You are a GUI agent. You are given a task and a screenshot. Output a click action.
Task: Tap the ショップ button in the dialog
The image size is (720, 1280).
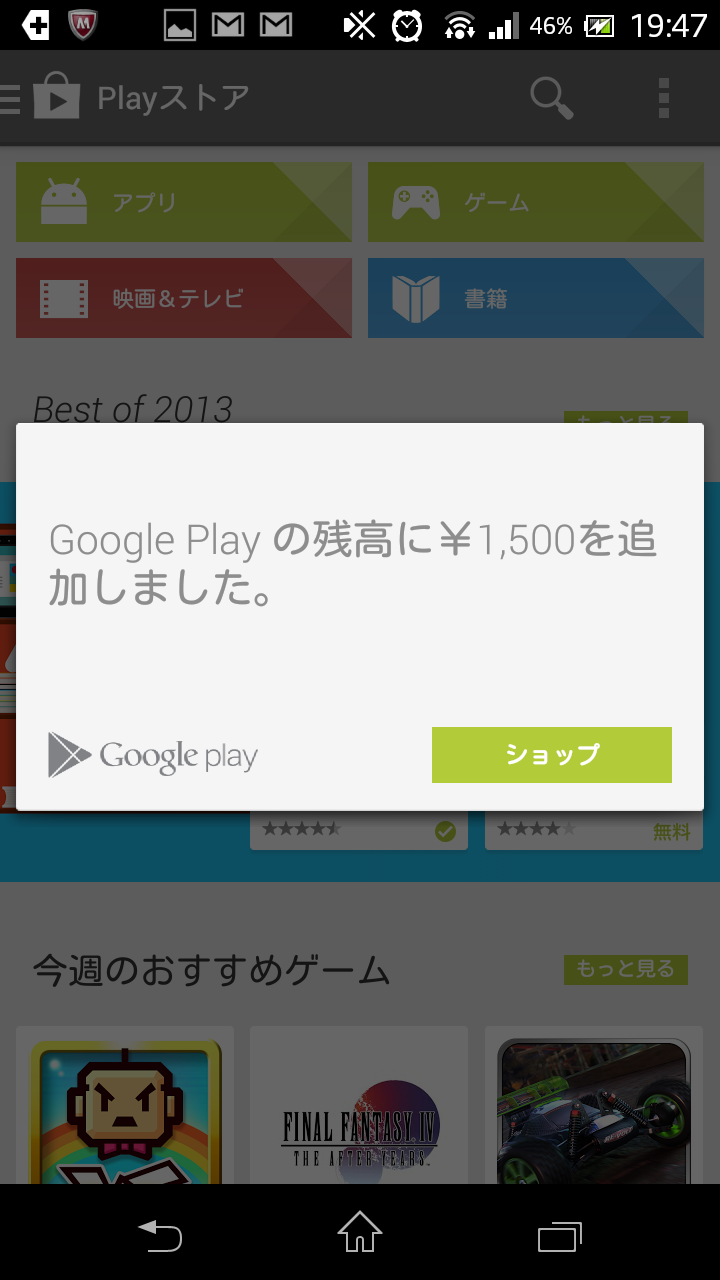551,755
